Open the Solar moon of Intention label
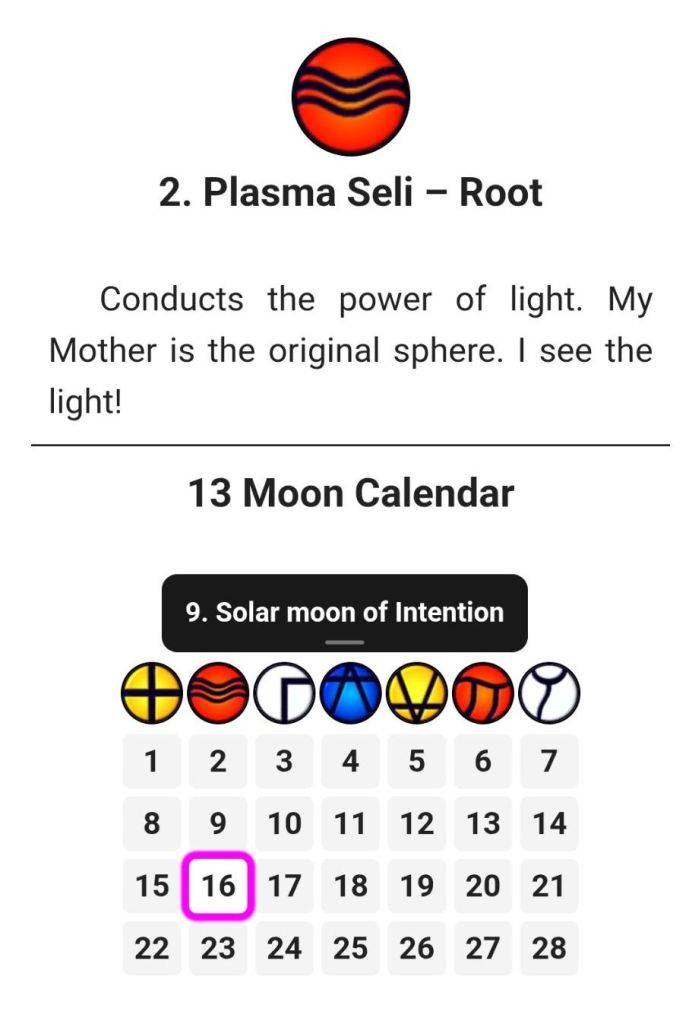This screenshot has width=689, height=1024. point(344,612)
